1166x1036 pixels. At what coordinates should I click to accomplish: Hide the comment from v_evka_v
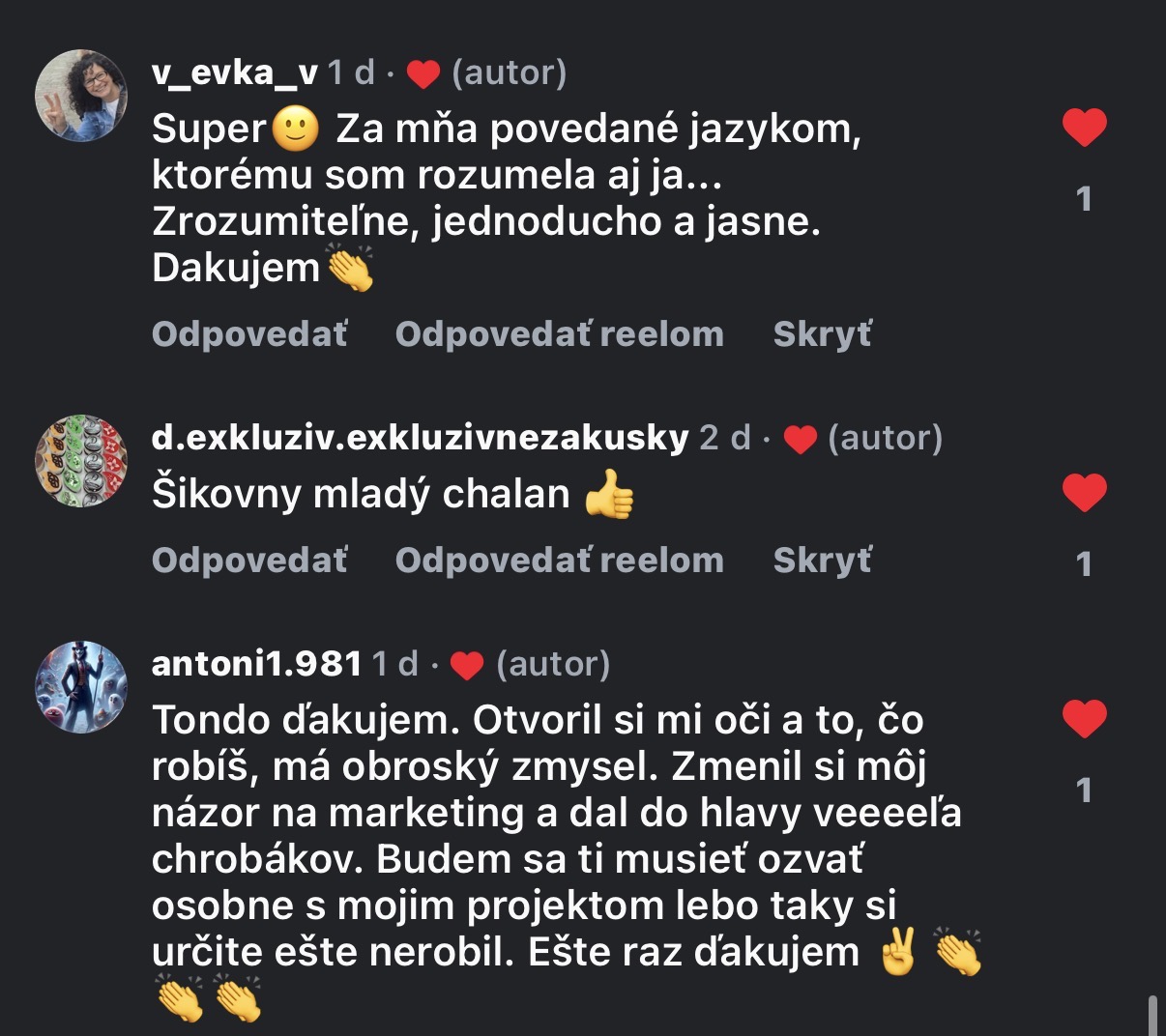(x=822, y=334)
